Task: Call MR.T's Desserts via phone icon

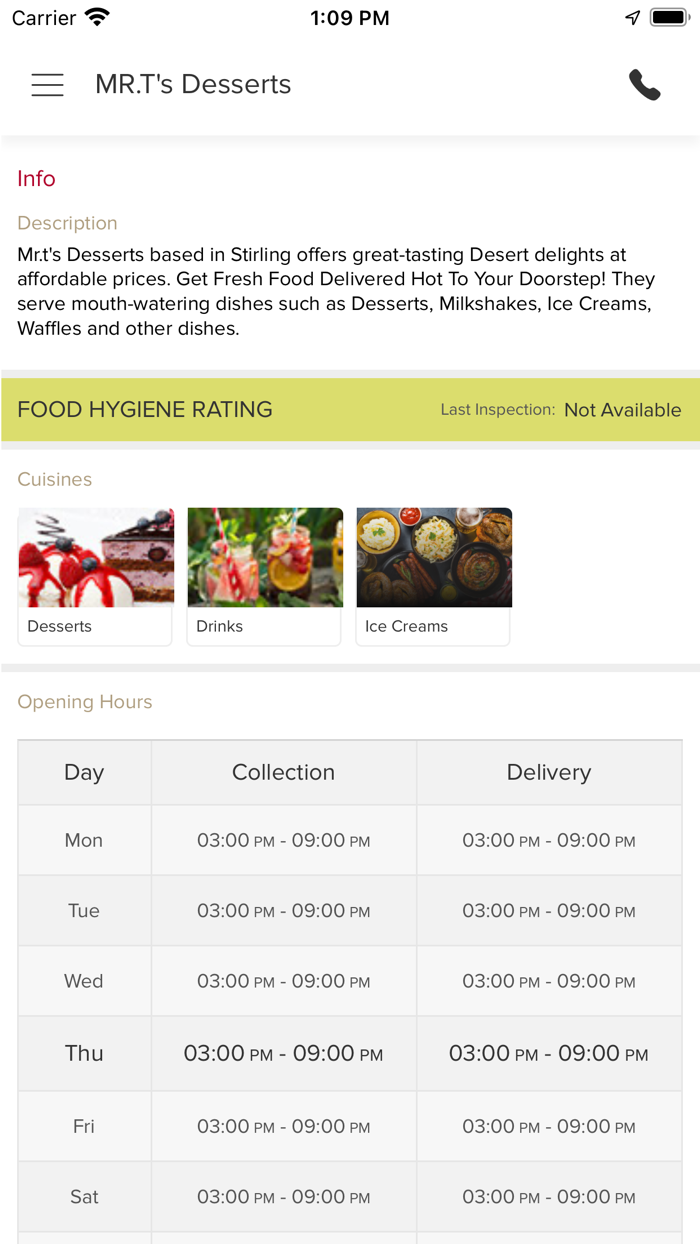Action: point(644,85)
